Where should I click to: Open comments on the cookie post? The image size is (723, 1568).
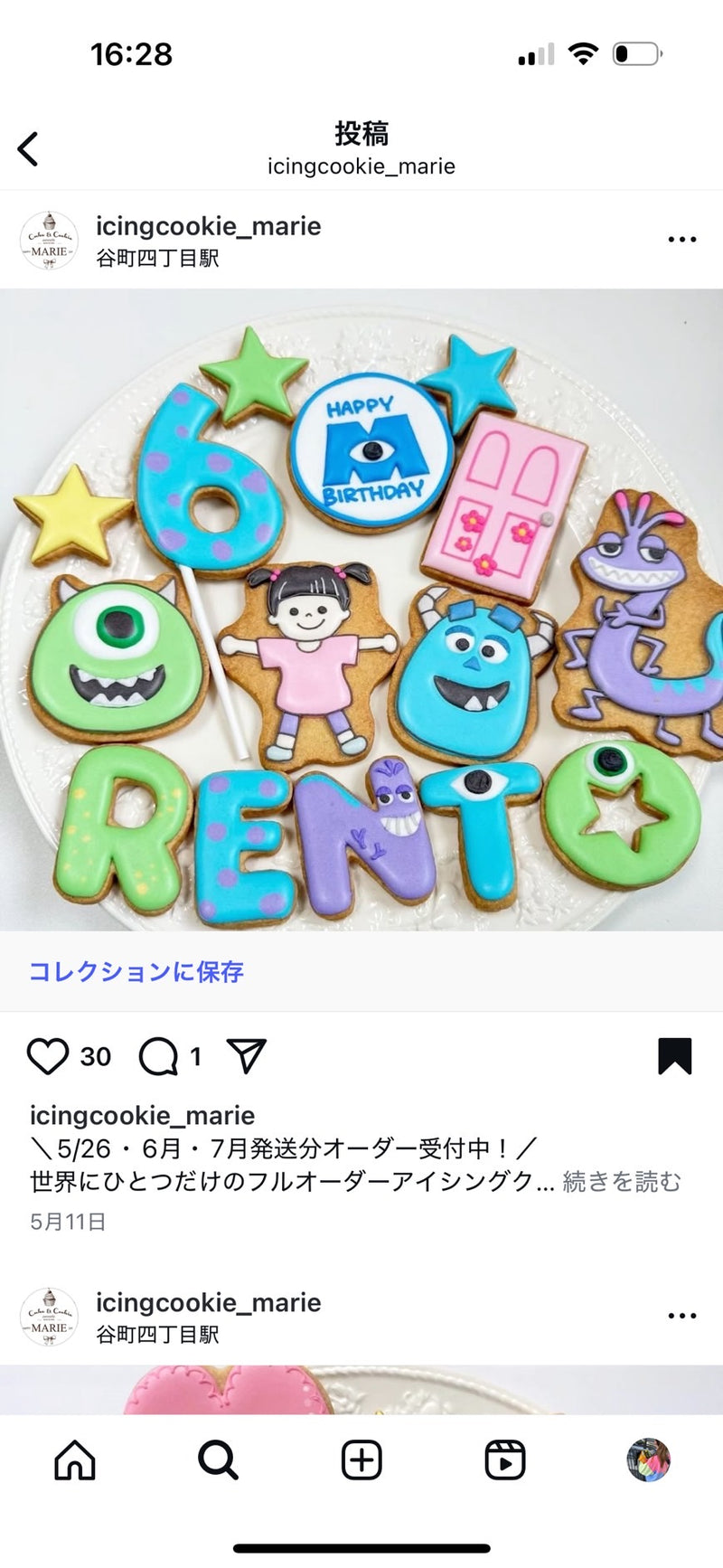(159, 1056)
